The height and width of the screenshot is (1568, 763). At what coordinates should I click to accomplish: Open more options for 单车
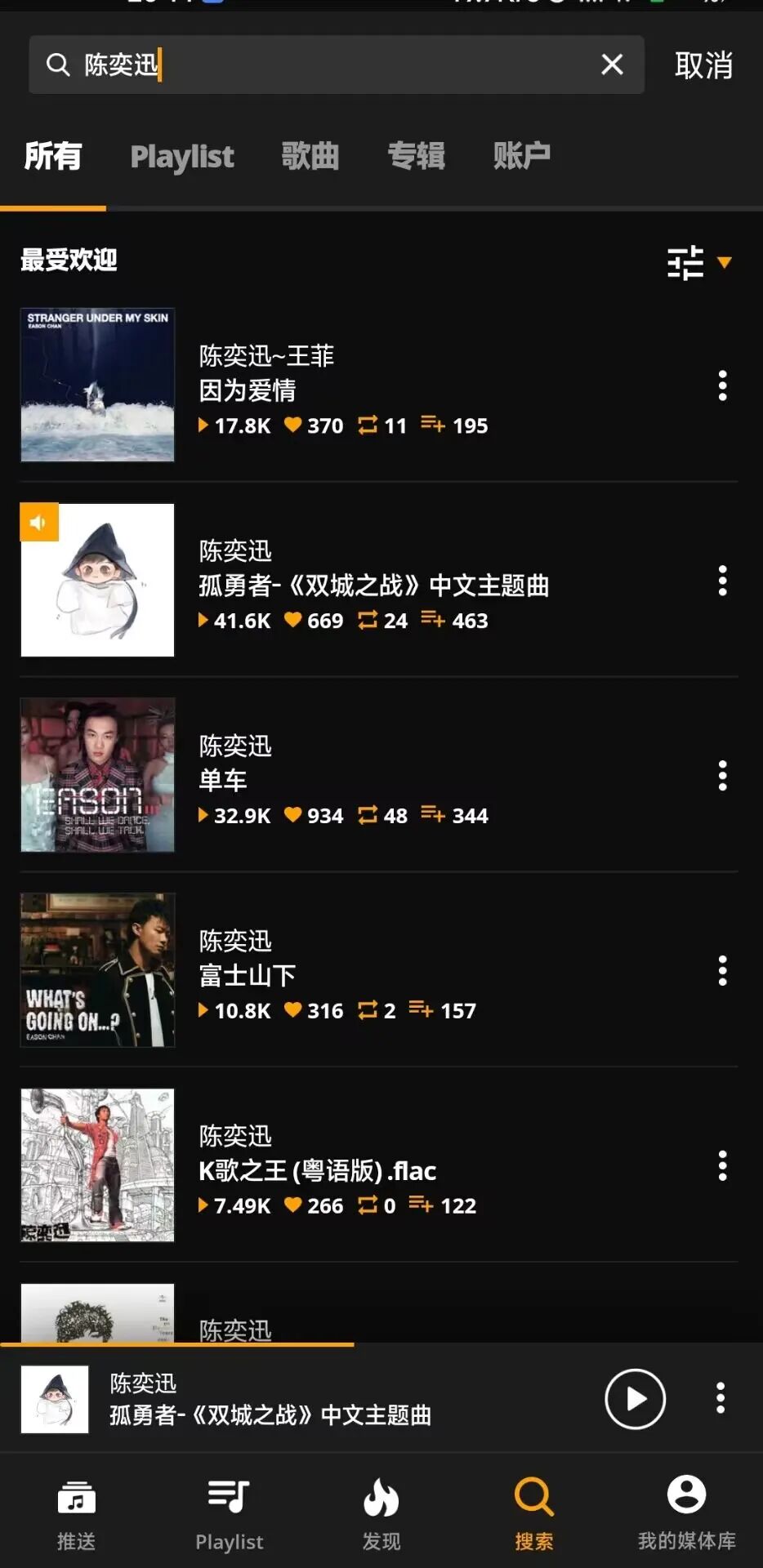click(722, 776)
